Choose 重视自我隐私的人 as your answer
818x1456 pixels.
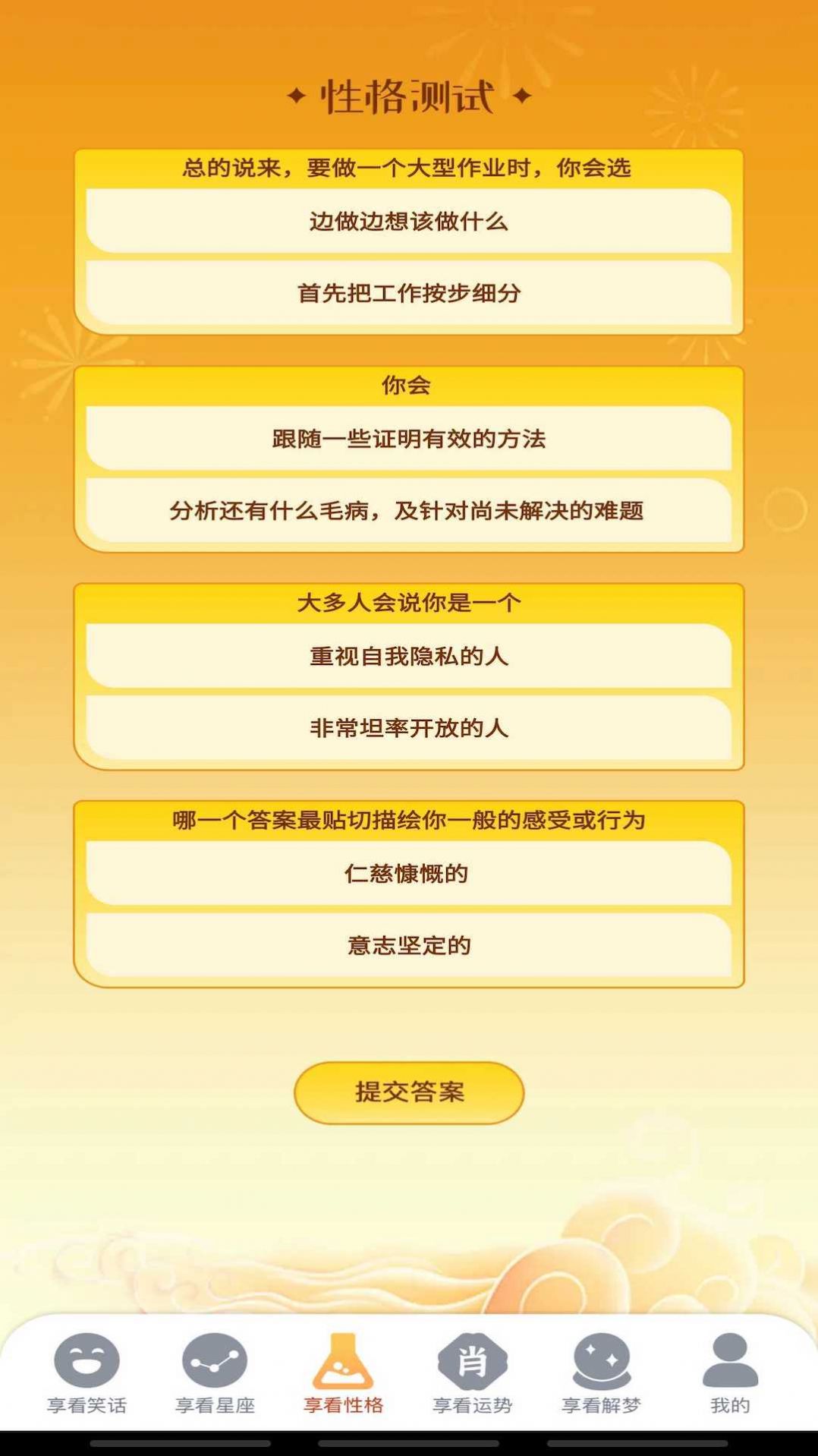(409, 657)
